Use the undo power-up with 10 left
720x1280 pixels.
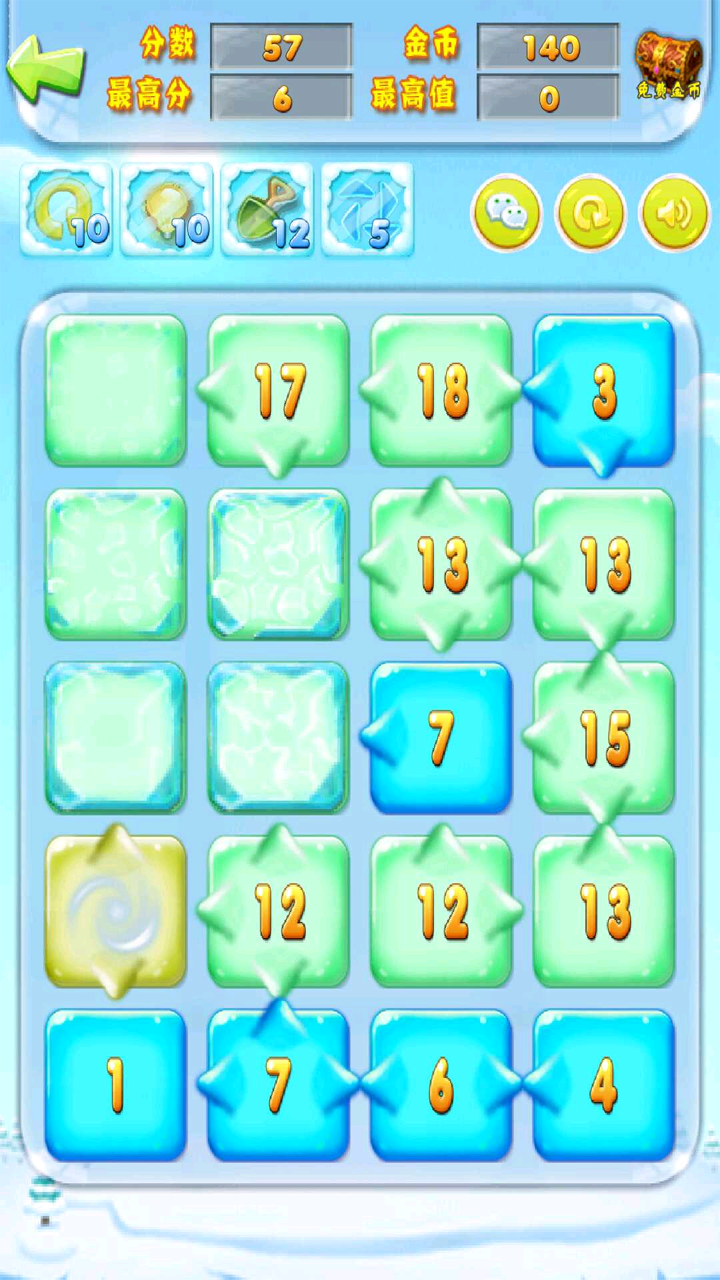[66, 211]
